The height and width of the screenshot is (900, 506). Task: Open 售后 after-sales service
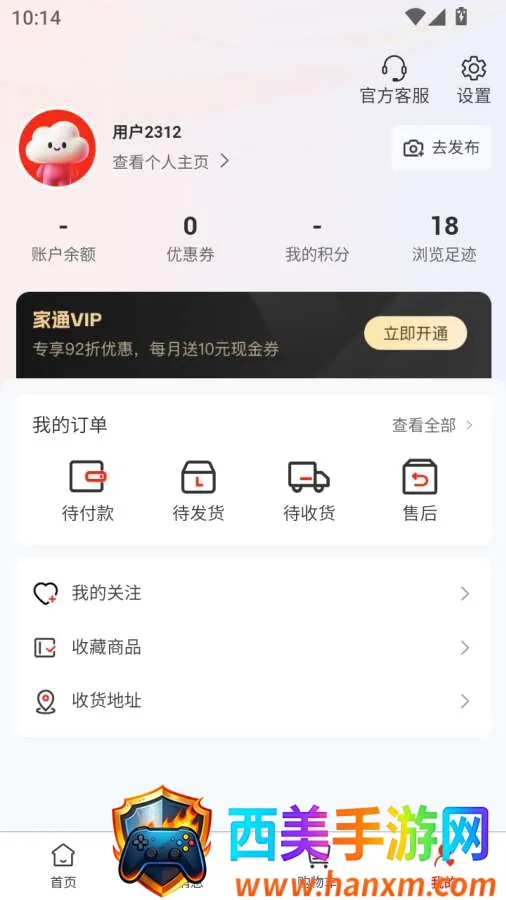click(x=420, y=491)
